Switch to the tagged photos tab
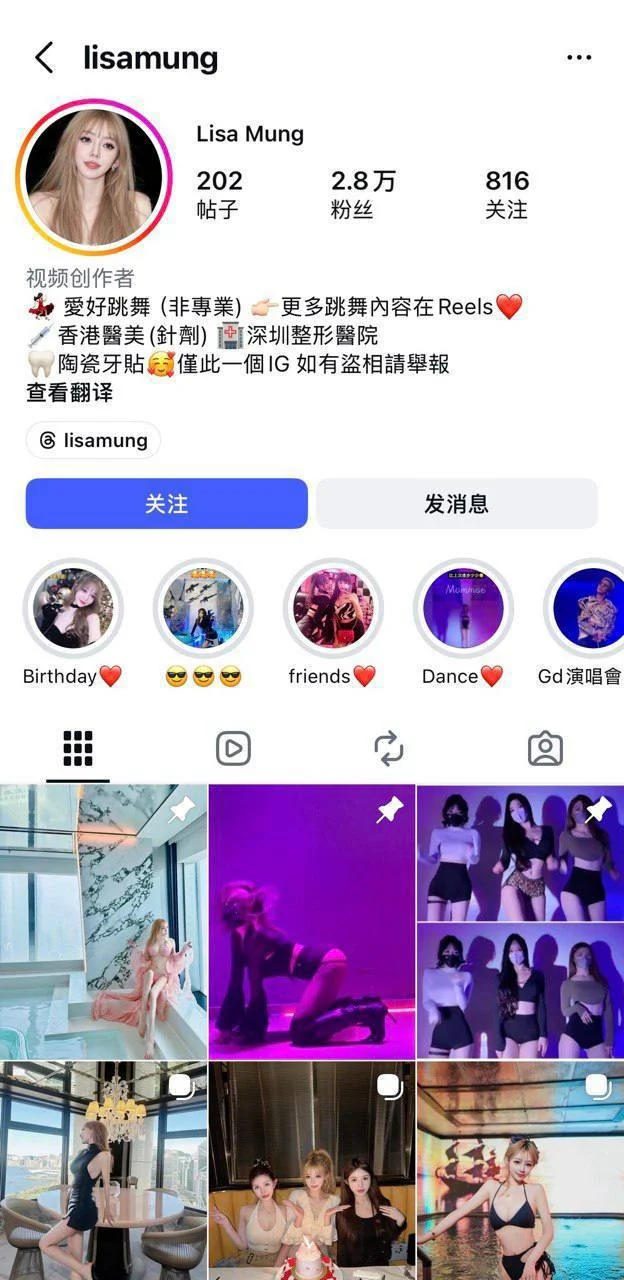This screenshot has height=1280, width=624. click(x=545, y=749)
